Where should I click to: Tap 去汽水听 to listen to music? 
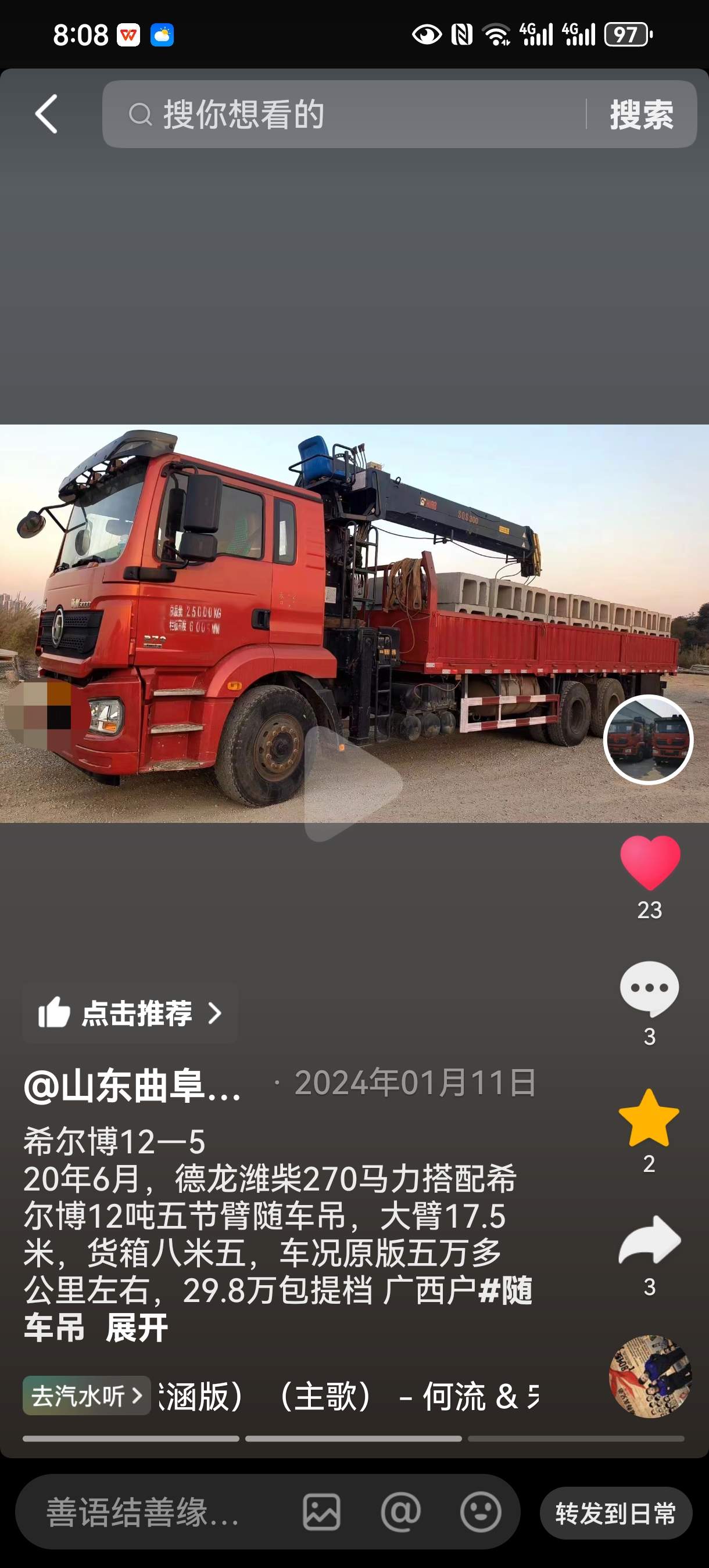tap(87, 1395)
